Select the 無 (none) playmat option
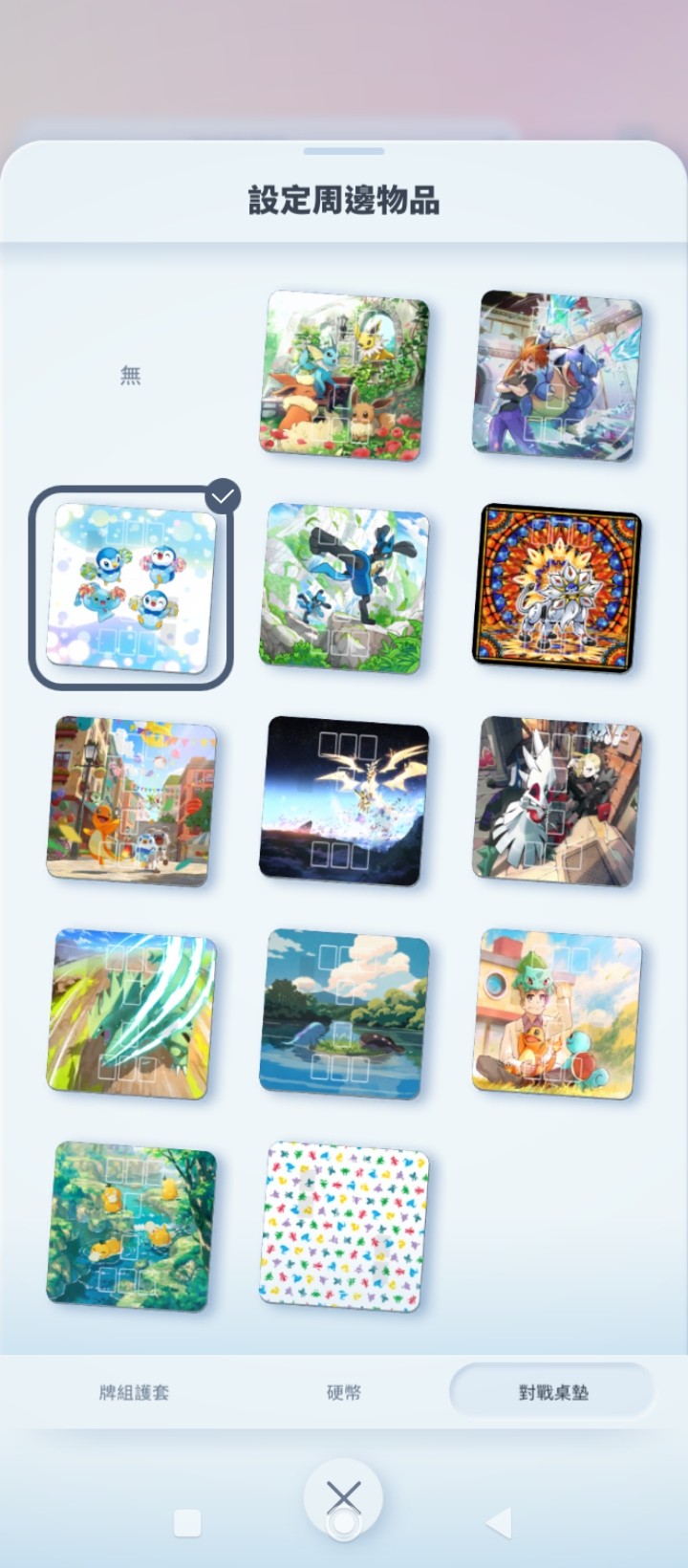The height and width of the screenshot is (1568, 688). pos(131,375)
